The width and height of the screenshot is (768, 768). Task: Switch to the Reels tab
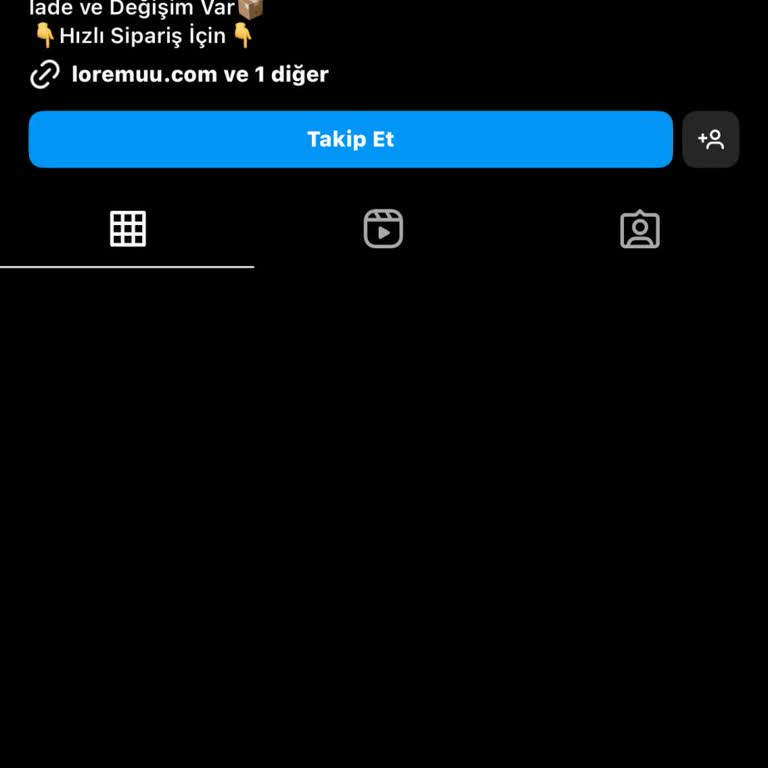coord(383,229)
